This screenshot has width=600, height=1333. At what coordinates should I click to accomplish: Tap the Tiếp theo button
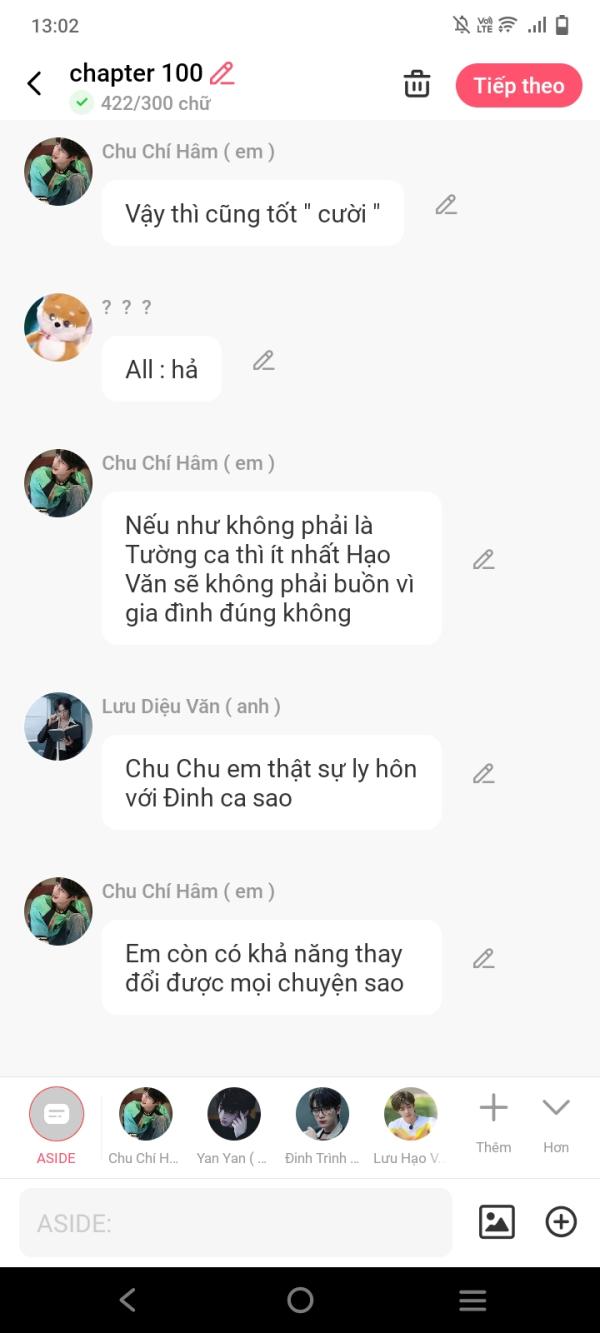[518, 86]
